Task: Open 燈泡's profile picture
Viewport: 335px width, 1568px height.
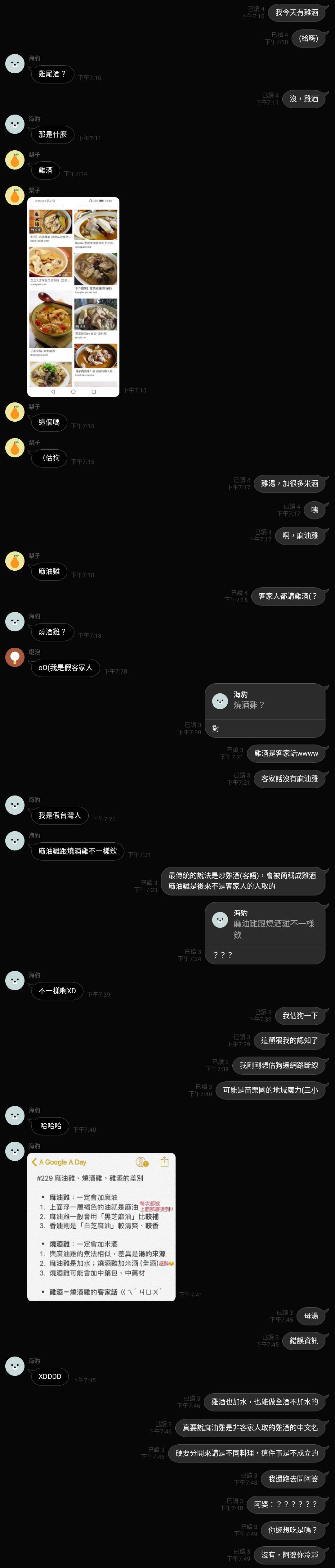Action: tap(15, 657)
